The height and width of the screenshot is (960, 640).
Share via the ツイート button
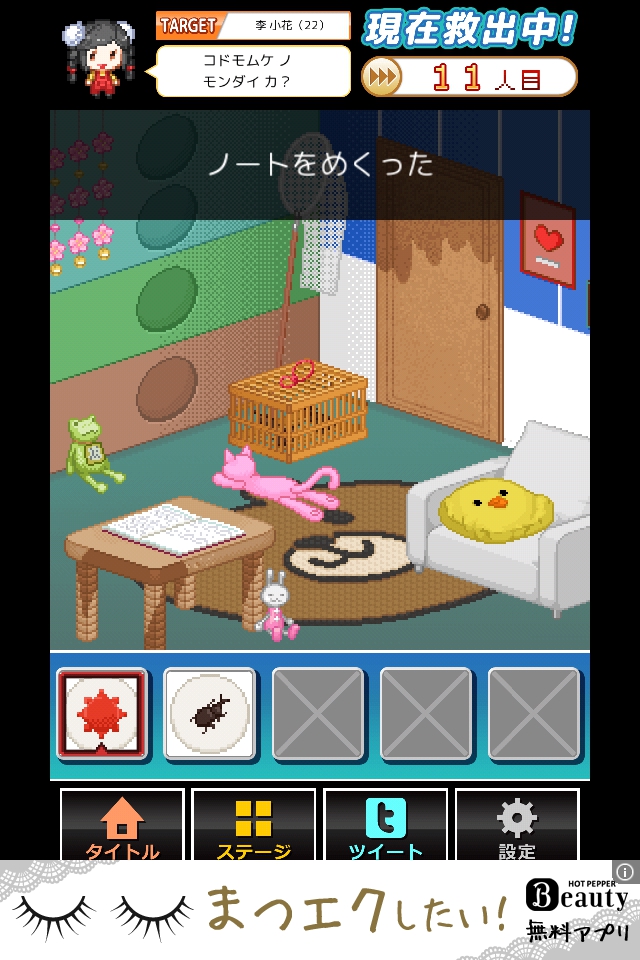click(385, 825)
